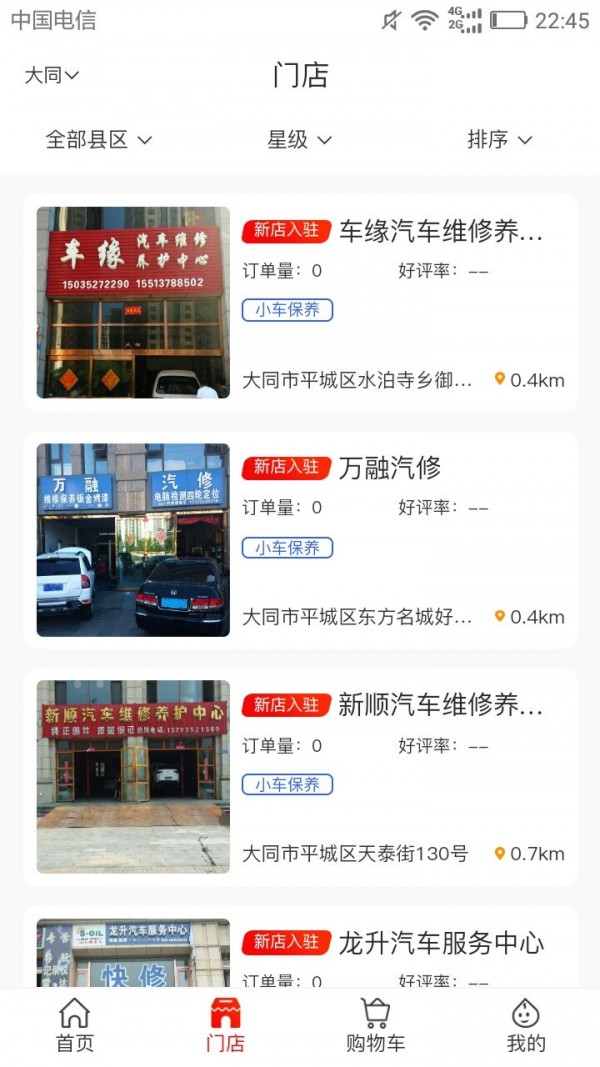Select the 新顺汽车维修养护中心 store card

[x=300, y=777]
